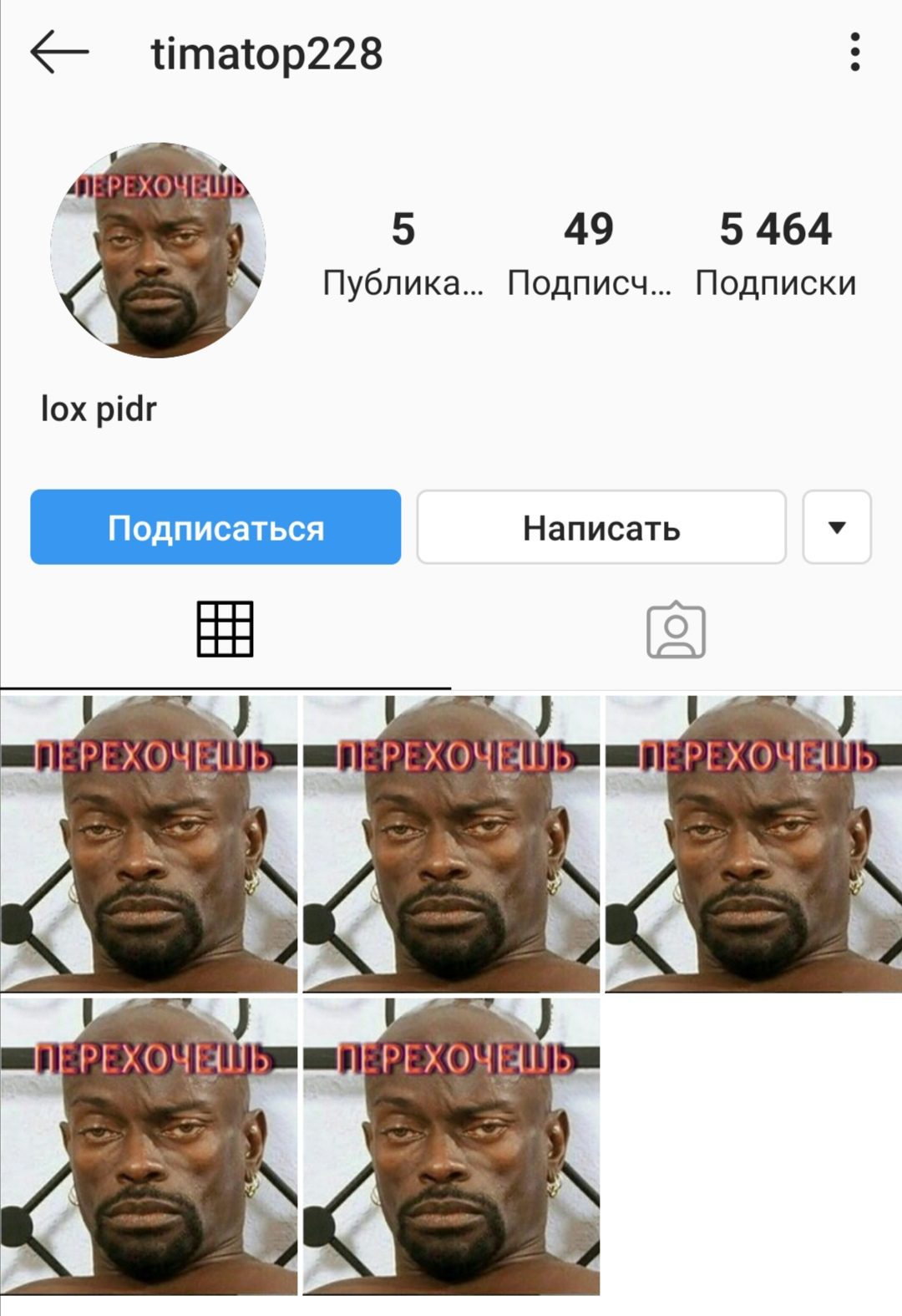Image resolution: width=902 pixels, height=1316 pixels.
Task: Open the third post in top row
Action: click(753, 844)
